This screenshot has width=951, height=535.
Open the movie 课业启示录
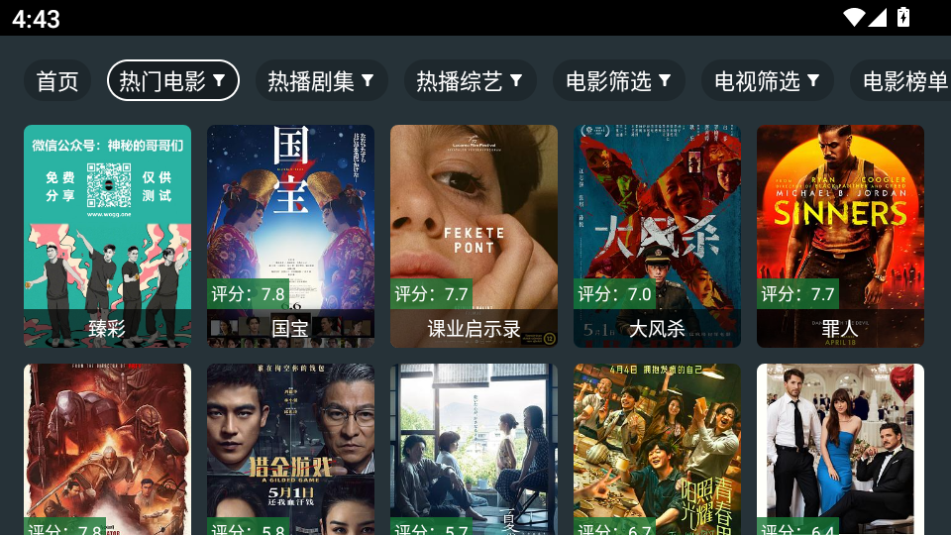point(474,236)
